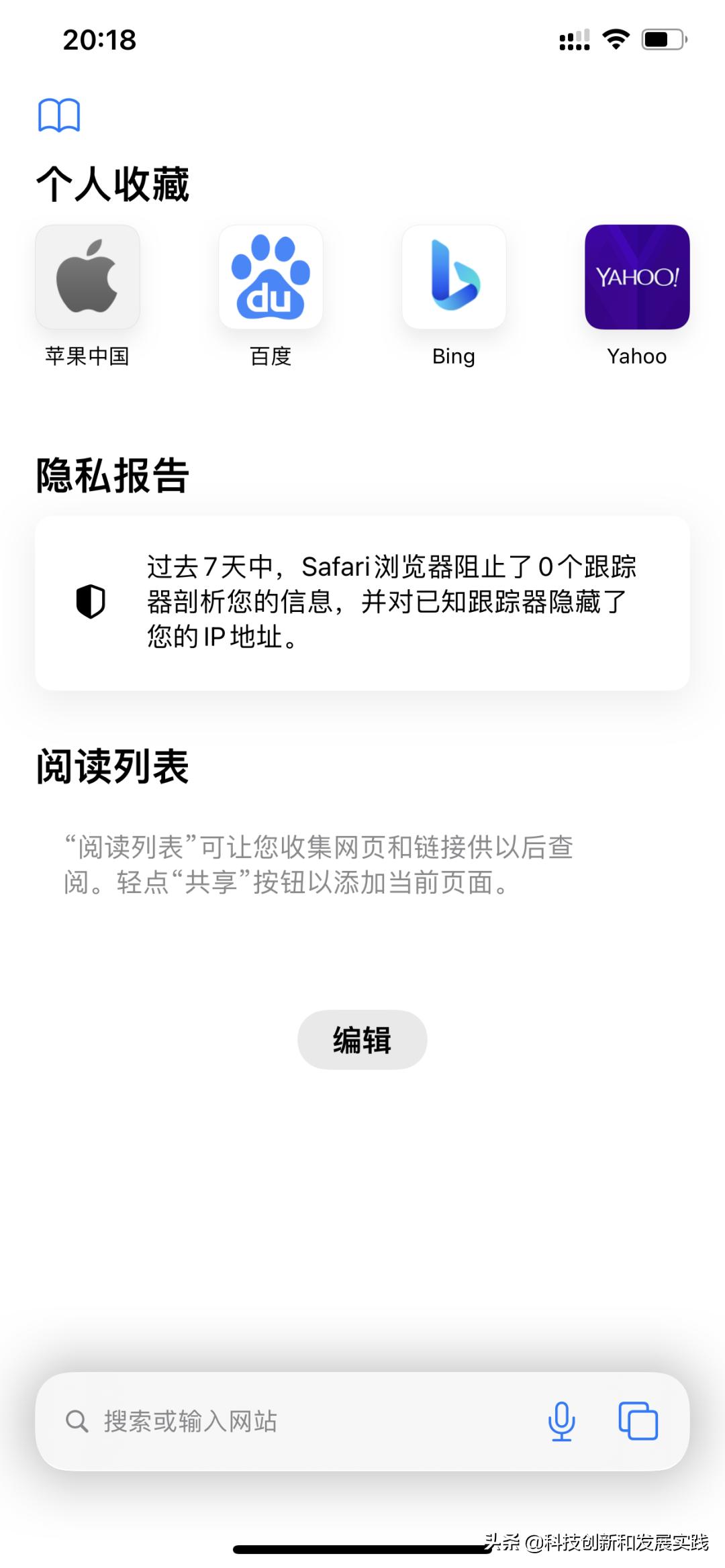This screenshot has width=725, height=1568.
Task: Open Apple China from favorites
Action: 88,276
